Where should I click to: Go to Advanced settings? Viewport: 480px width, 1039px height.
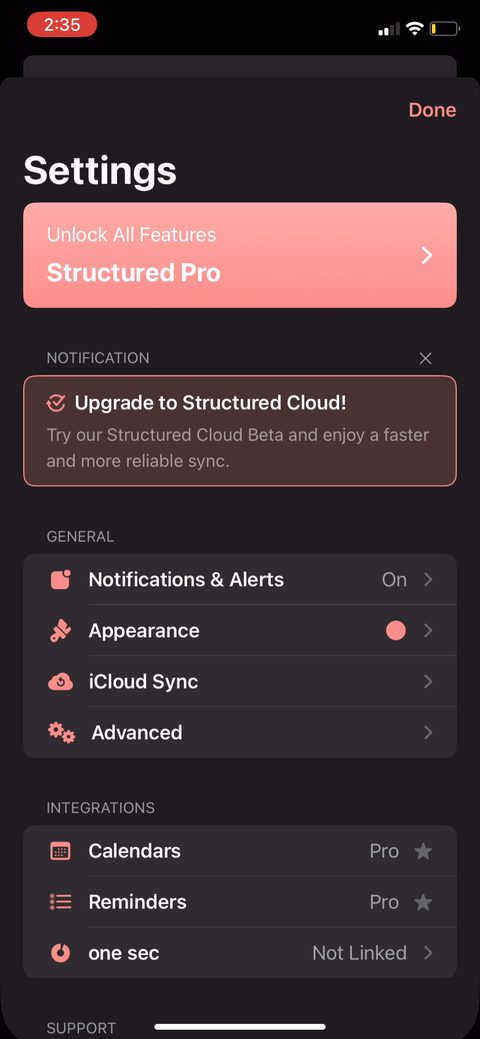240,732
